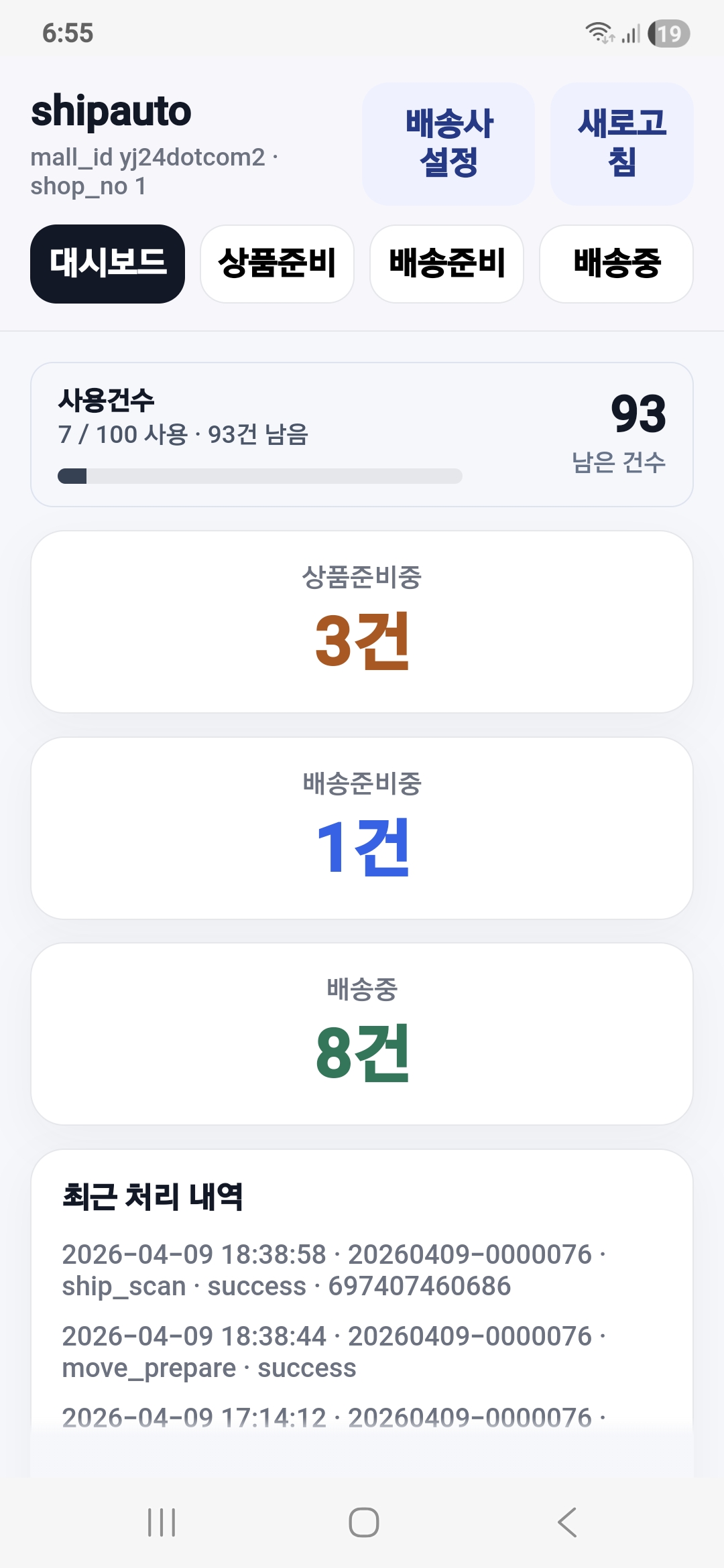Switch to the 상품준비 tab
724x1568 pixels.
(277, 263)
